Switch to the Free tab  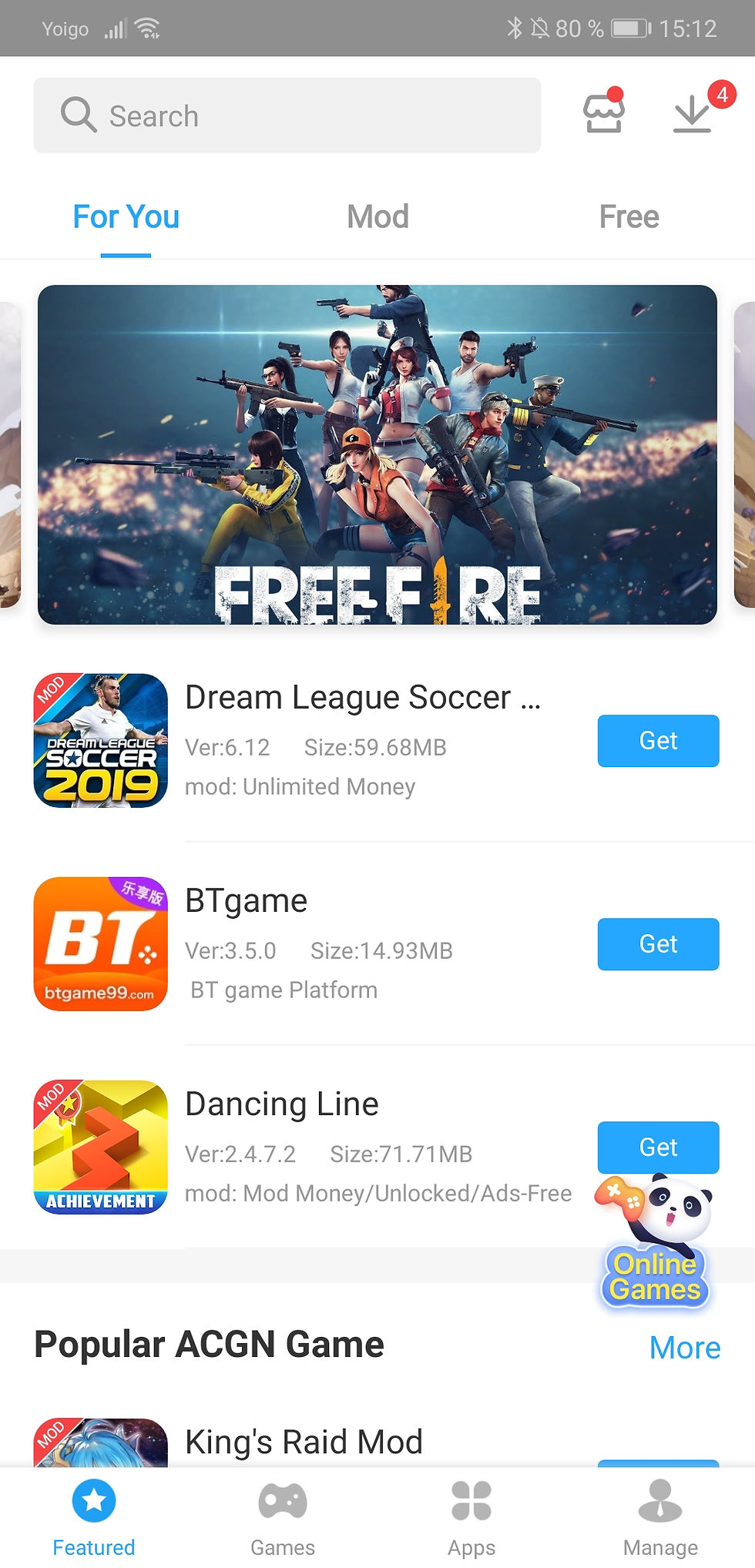point(629,217)
